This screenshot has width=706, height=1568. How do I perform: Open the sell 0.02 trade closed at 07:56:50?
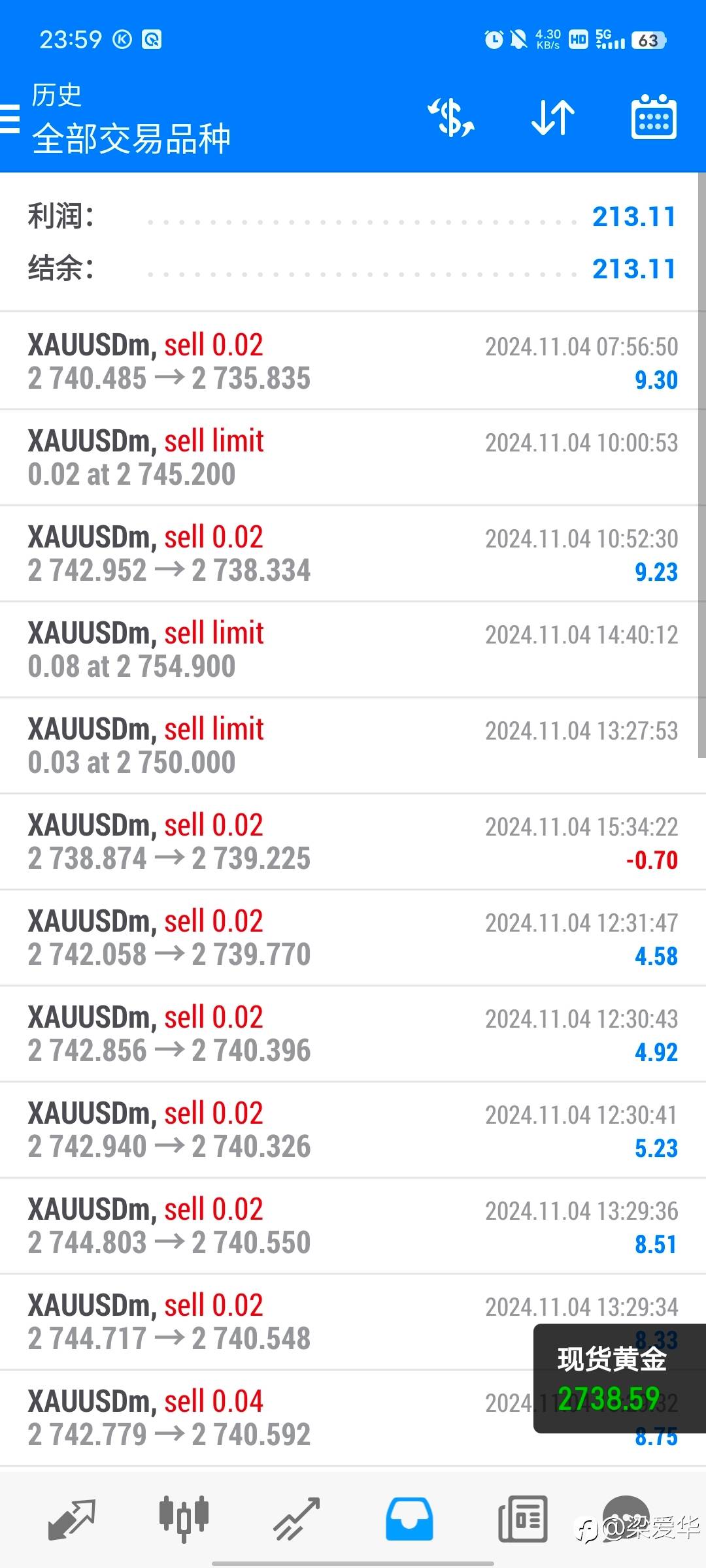pos(353,361)
